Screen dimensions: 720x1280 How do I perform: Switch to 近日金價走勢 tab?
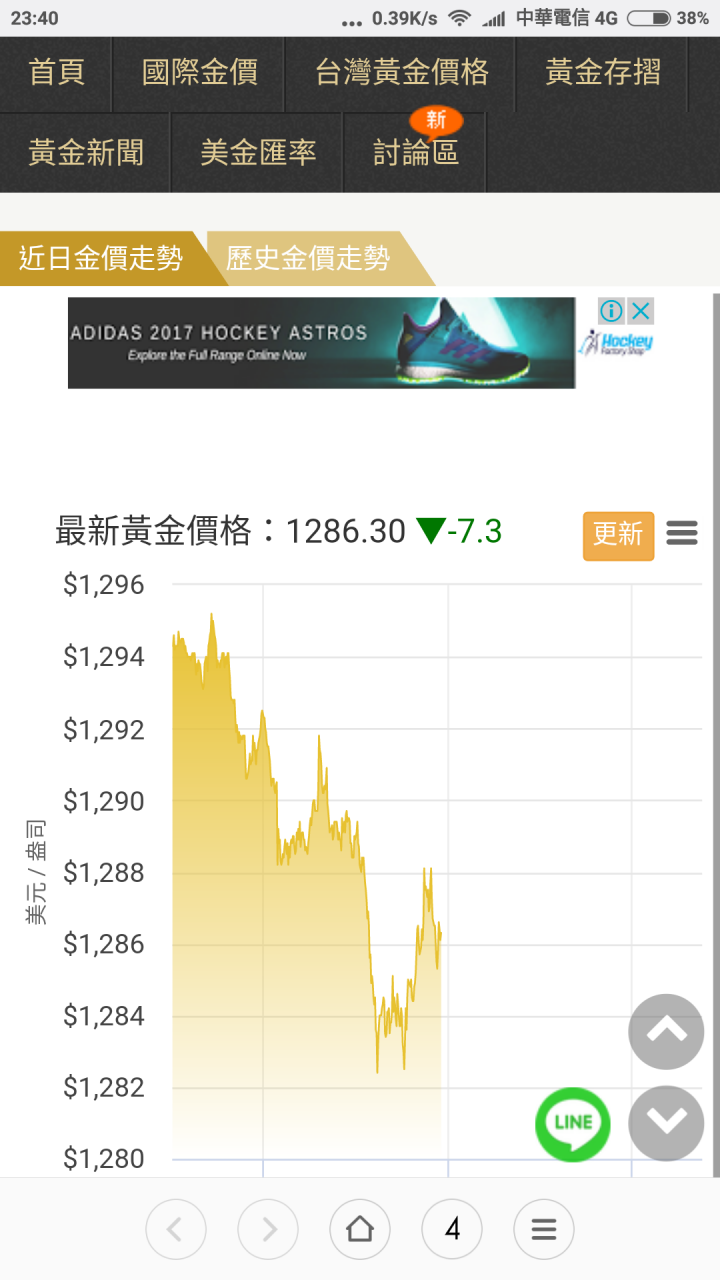101,258
